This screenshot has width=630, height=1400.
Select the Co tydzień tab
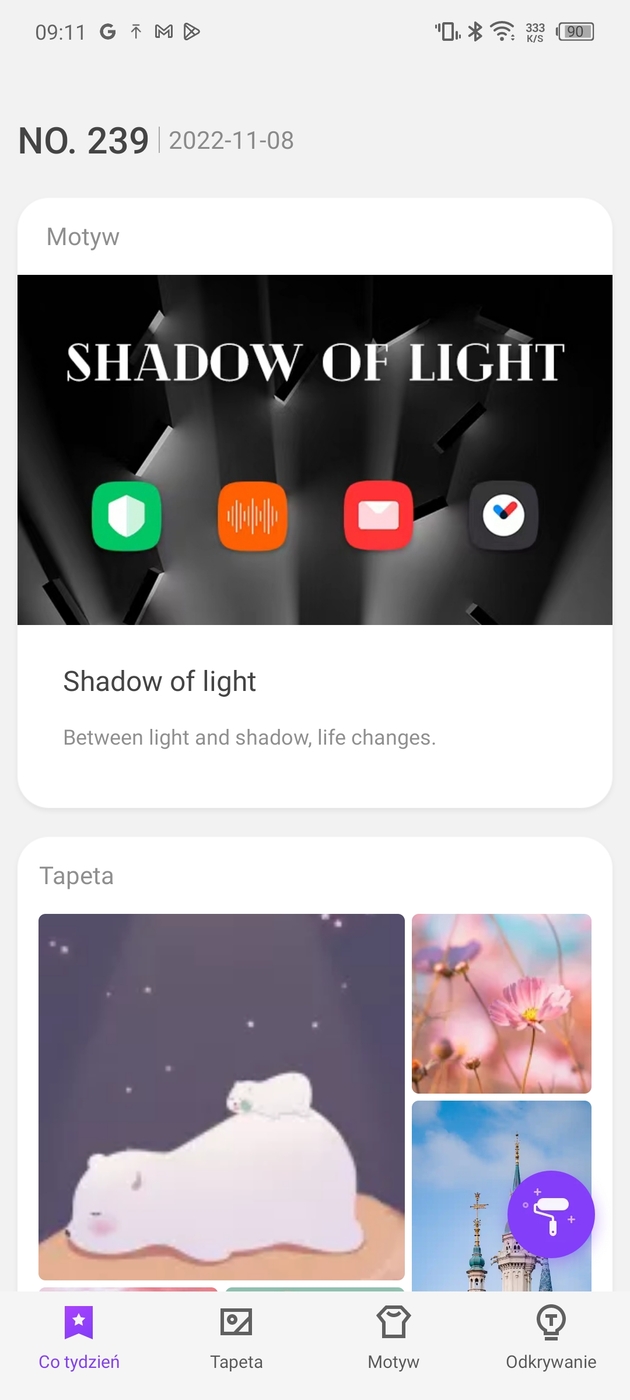(x=79, y=1339)
